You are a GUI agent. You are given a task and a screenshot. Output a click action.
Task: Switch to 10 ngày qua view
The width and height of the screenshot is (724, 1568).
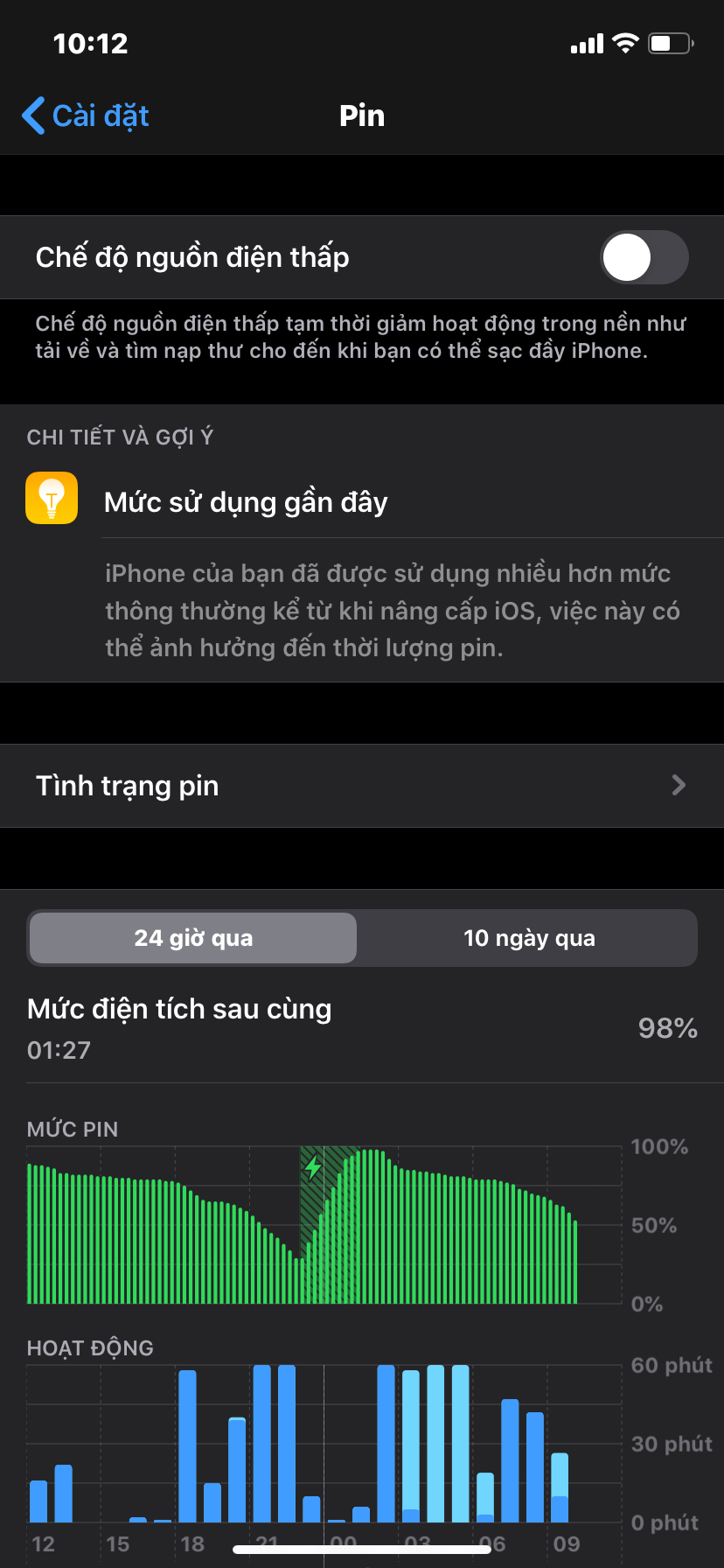tap(529, 938)
